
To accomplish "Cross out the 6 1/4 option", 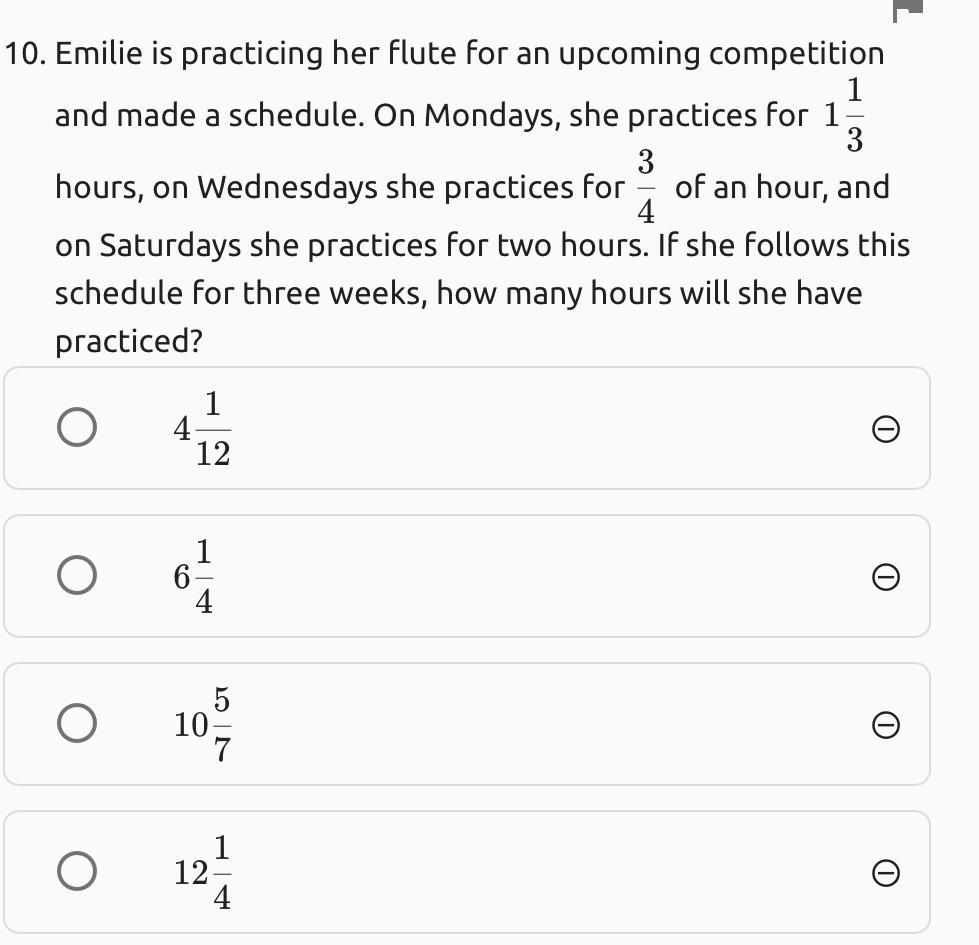I will click(884, 577).
